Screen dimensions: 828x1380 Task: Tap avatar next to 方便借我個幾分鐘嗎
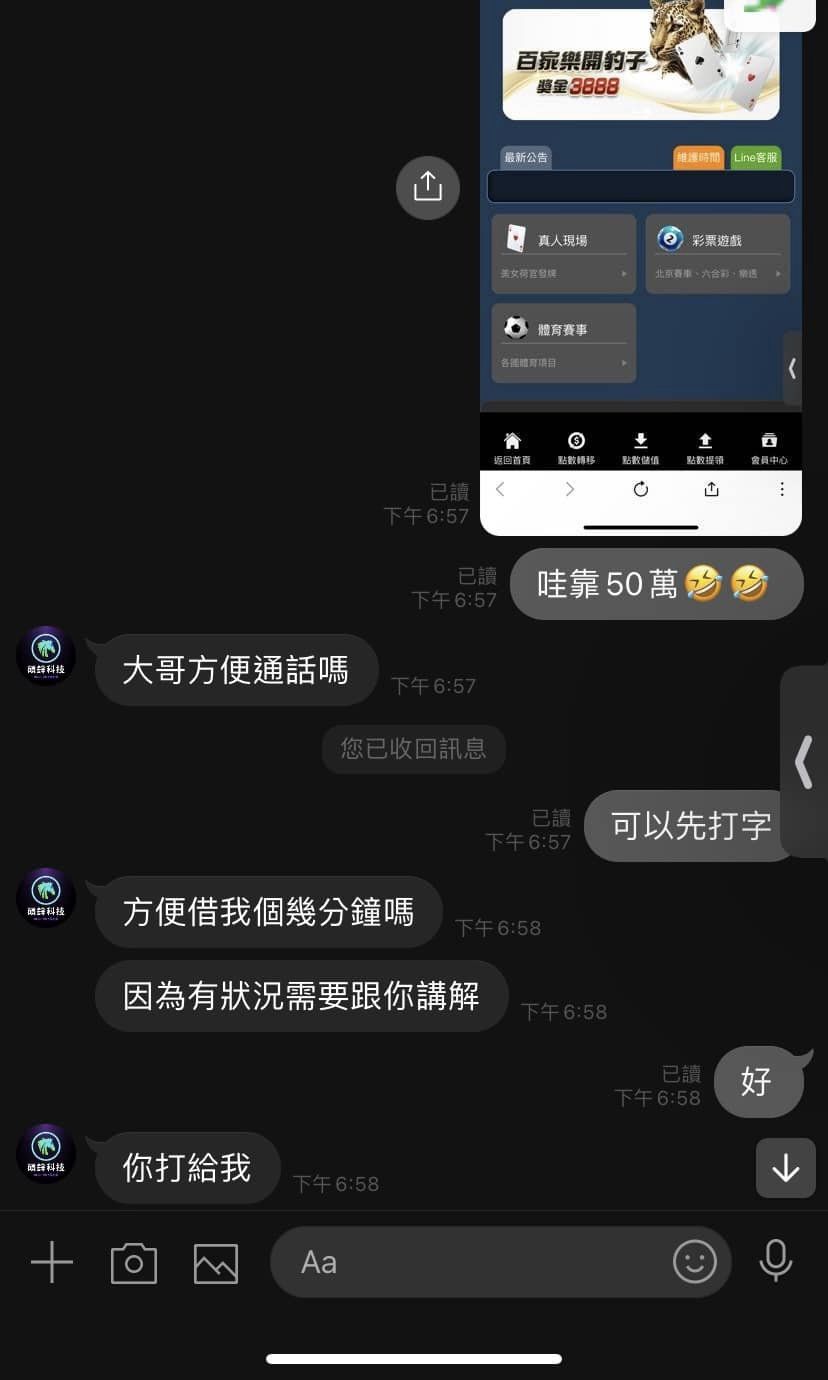click(46, 898)
